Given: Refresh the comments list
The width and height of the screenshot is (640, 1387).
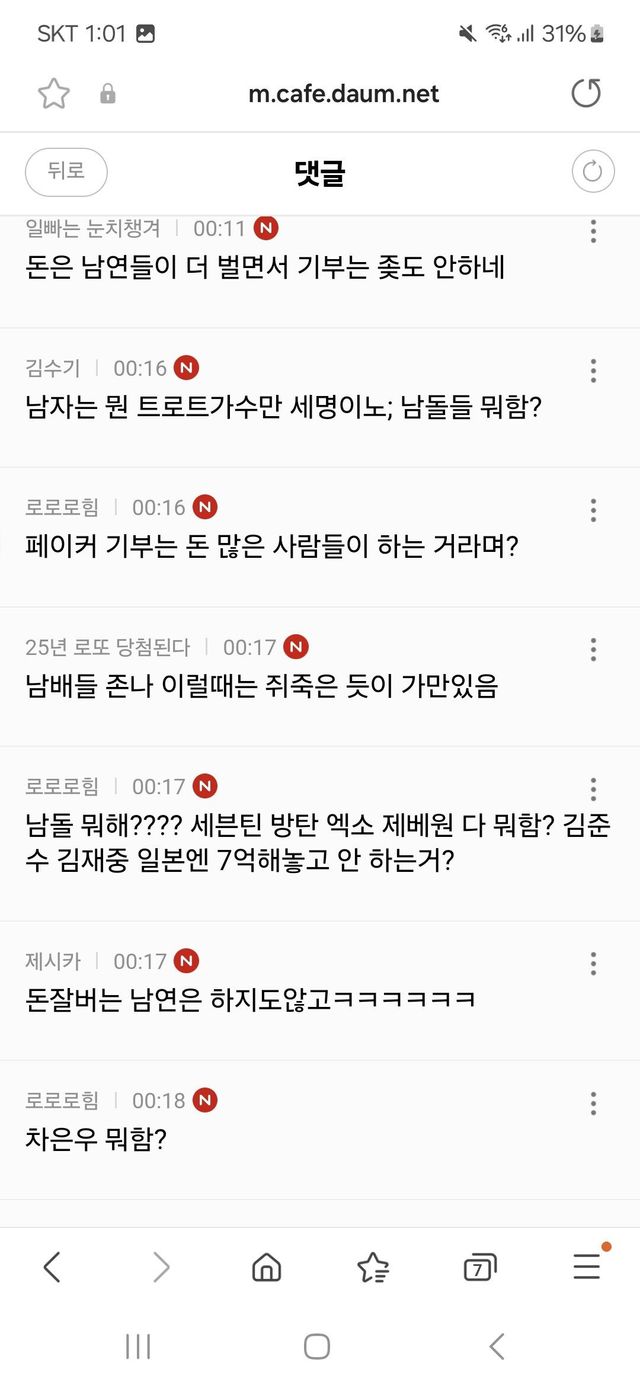Looking at the screenshot, I should click(592, 172).
